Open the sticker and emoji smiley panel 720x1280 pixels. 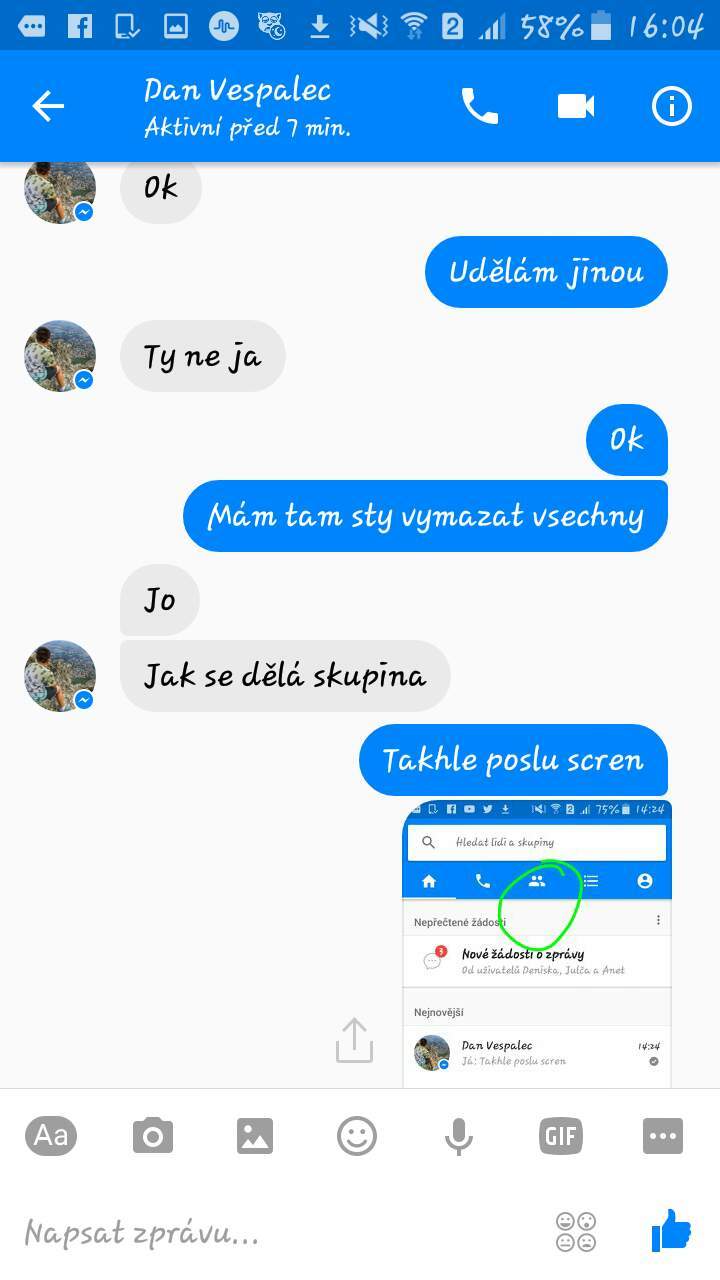tap(357, 1136)
